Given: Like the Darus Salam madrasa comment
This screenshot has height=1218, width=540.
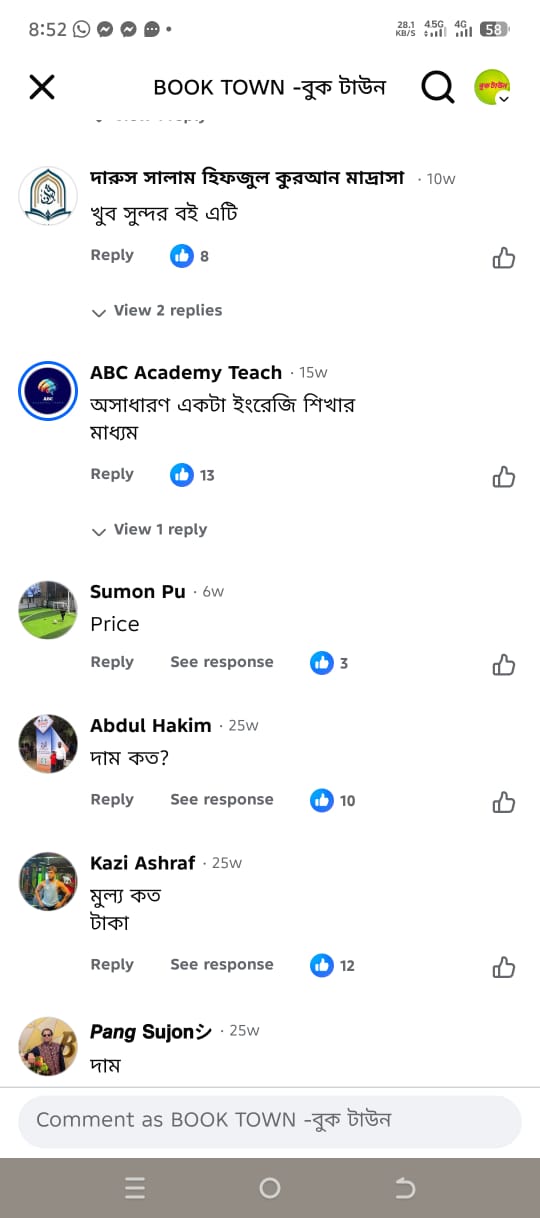Looking at the screenshot, I should (504, 258).
